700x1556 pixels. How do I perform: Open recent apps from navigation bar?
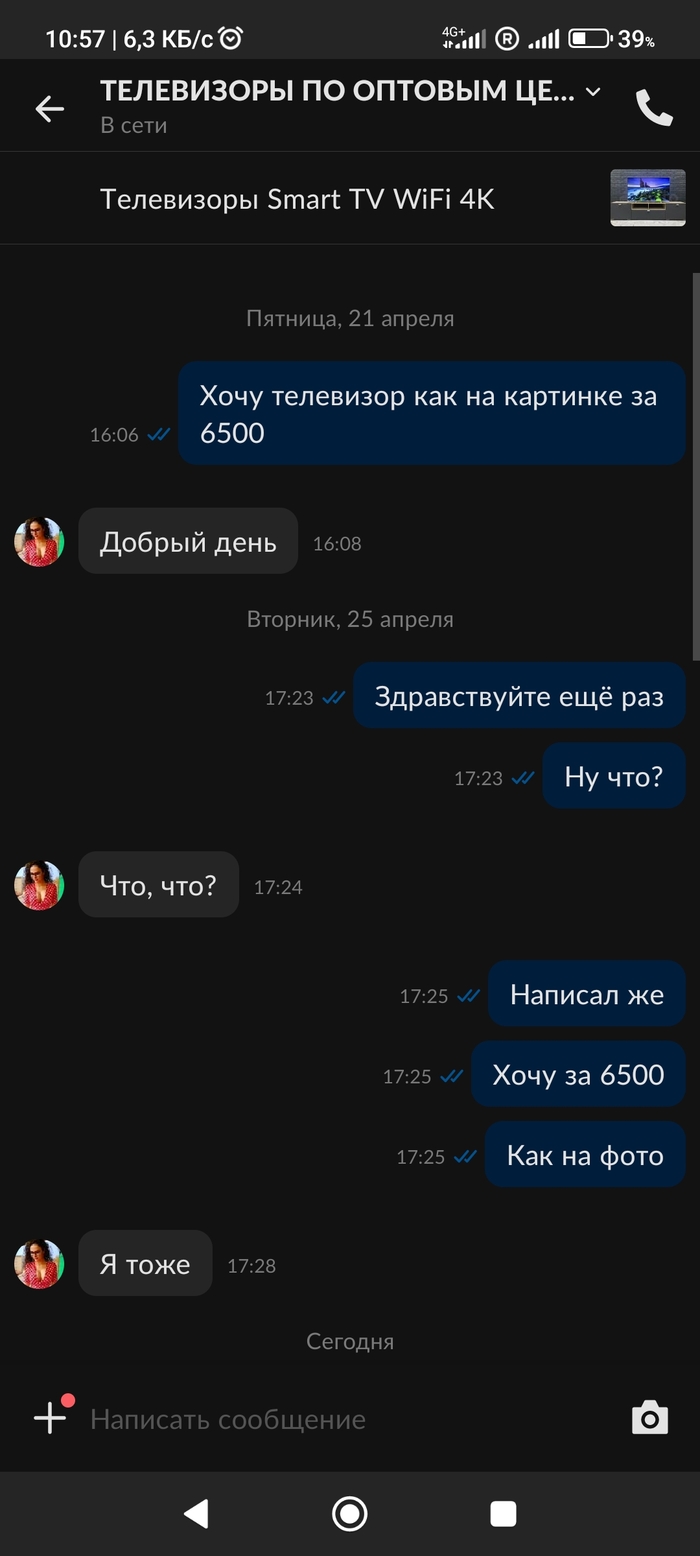point(503,1513)
